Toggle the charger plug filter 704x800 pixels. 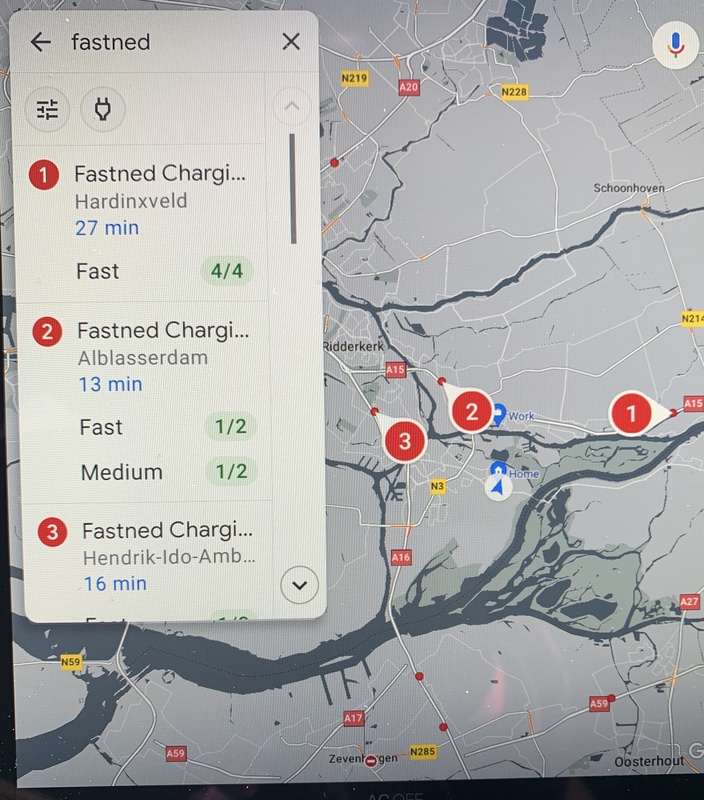(x=102, y=110)
